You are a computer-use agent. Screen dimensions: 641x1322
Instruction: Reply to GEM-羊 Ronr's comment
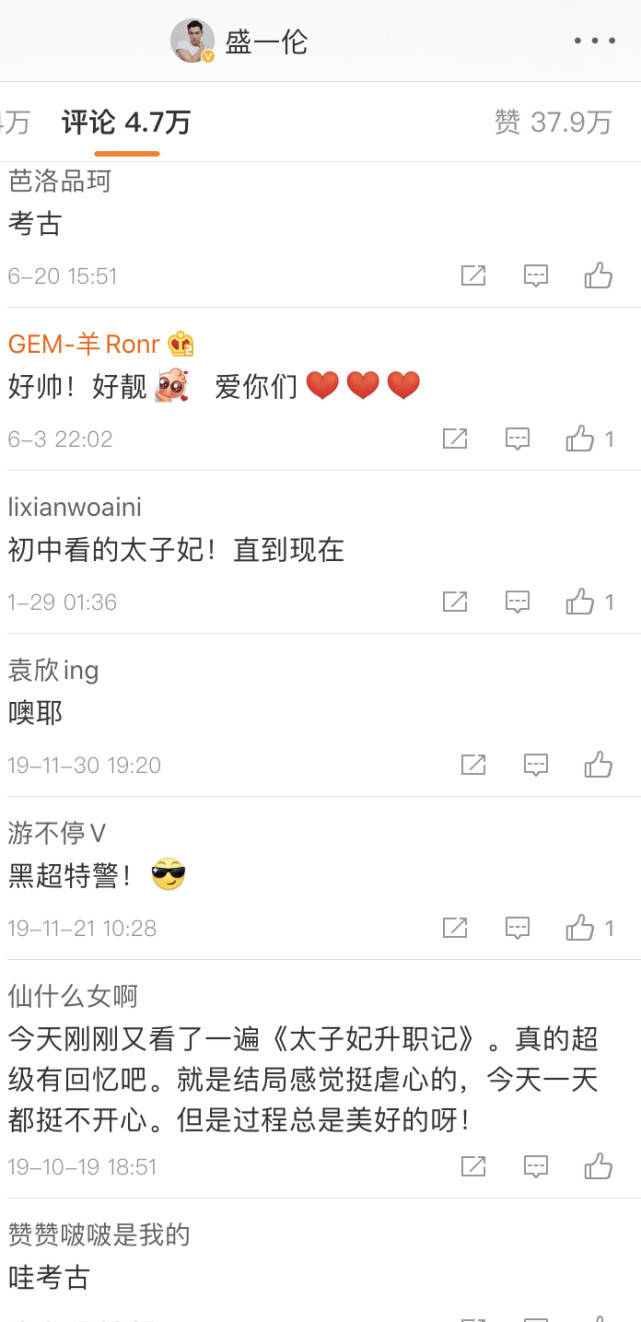point(517,439)
